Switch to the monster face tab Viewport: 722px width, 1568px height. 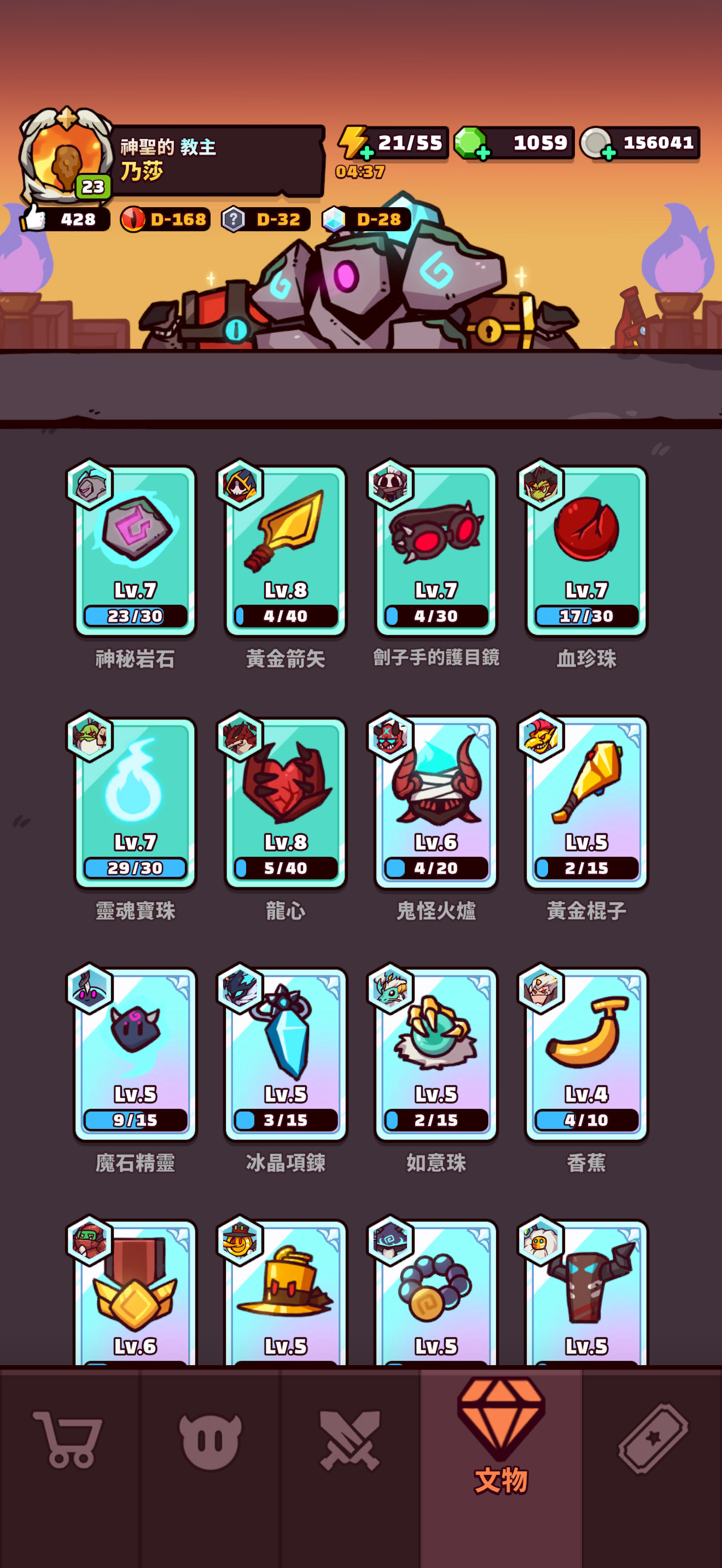click(x=210, y=1440)
